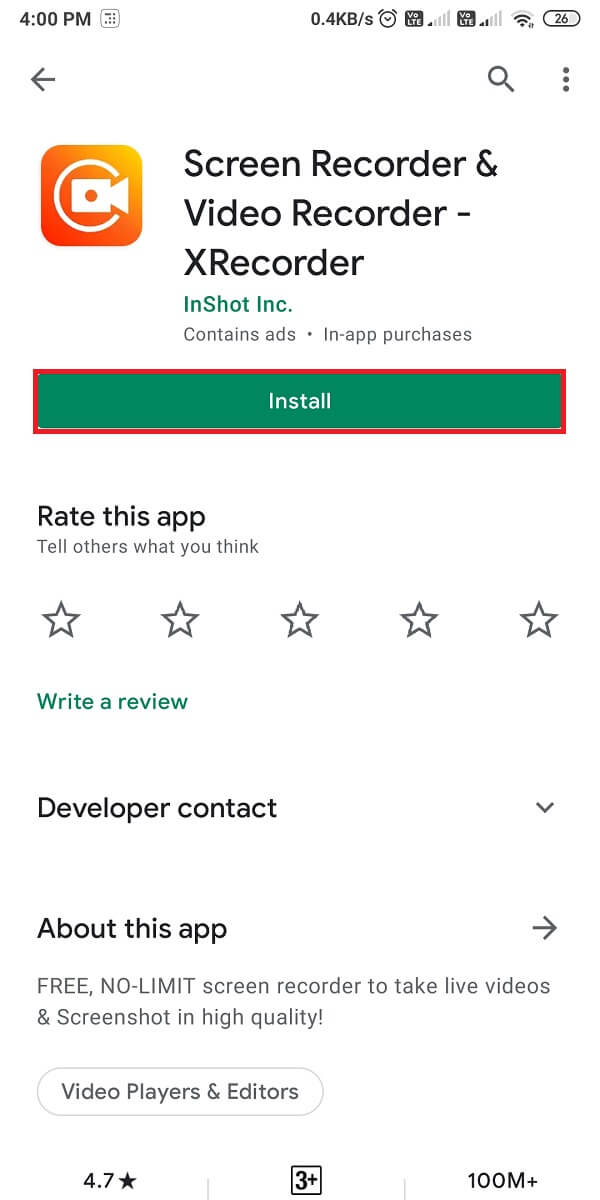Open search in the Play Store
Screen dimensions: 600x1200
(x=500, y=78)
